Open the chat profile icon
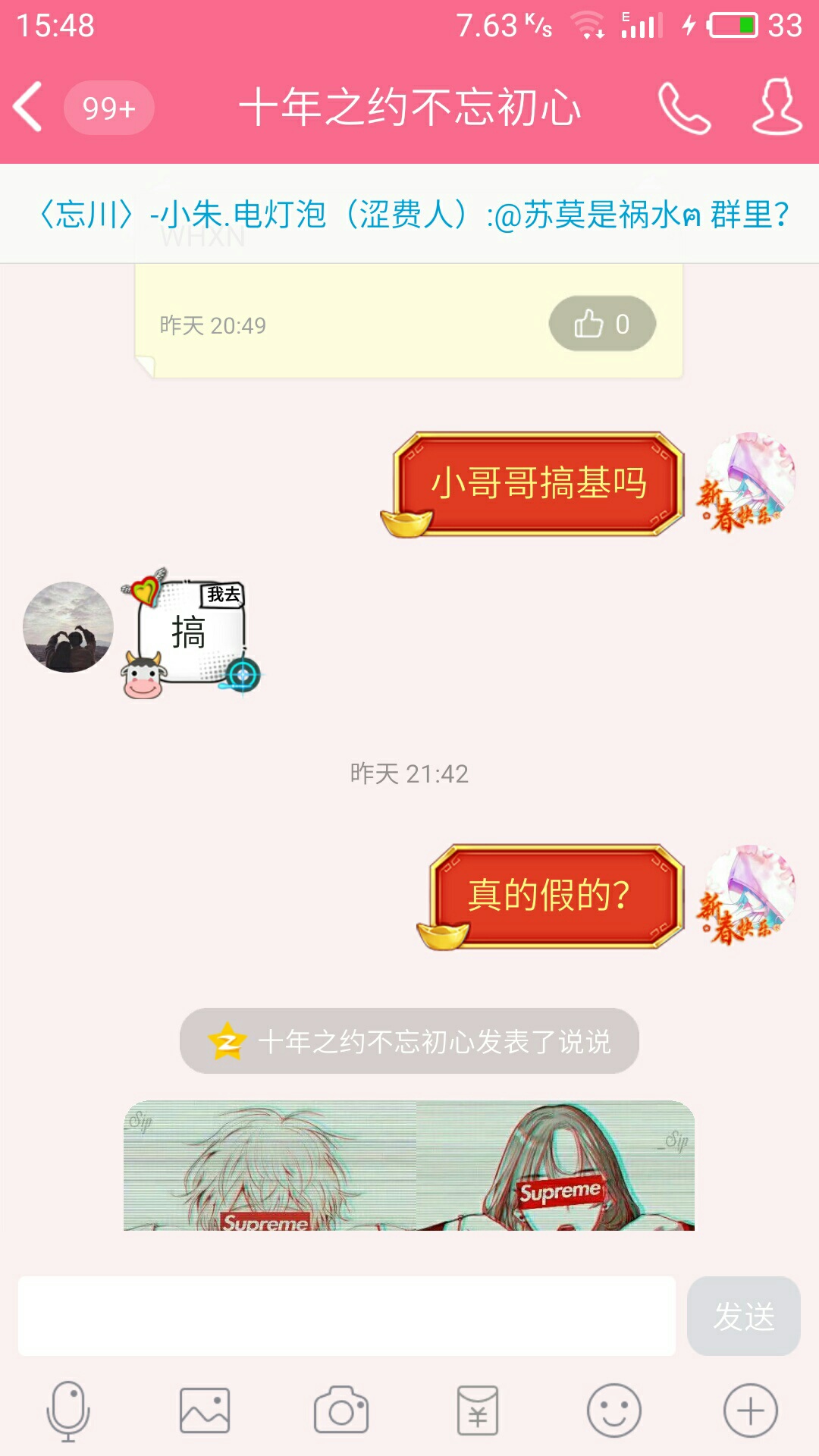 coord(777,107)
